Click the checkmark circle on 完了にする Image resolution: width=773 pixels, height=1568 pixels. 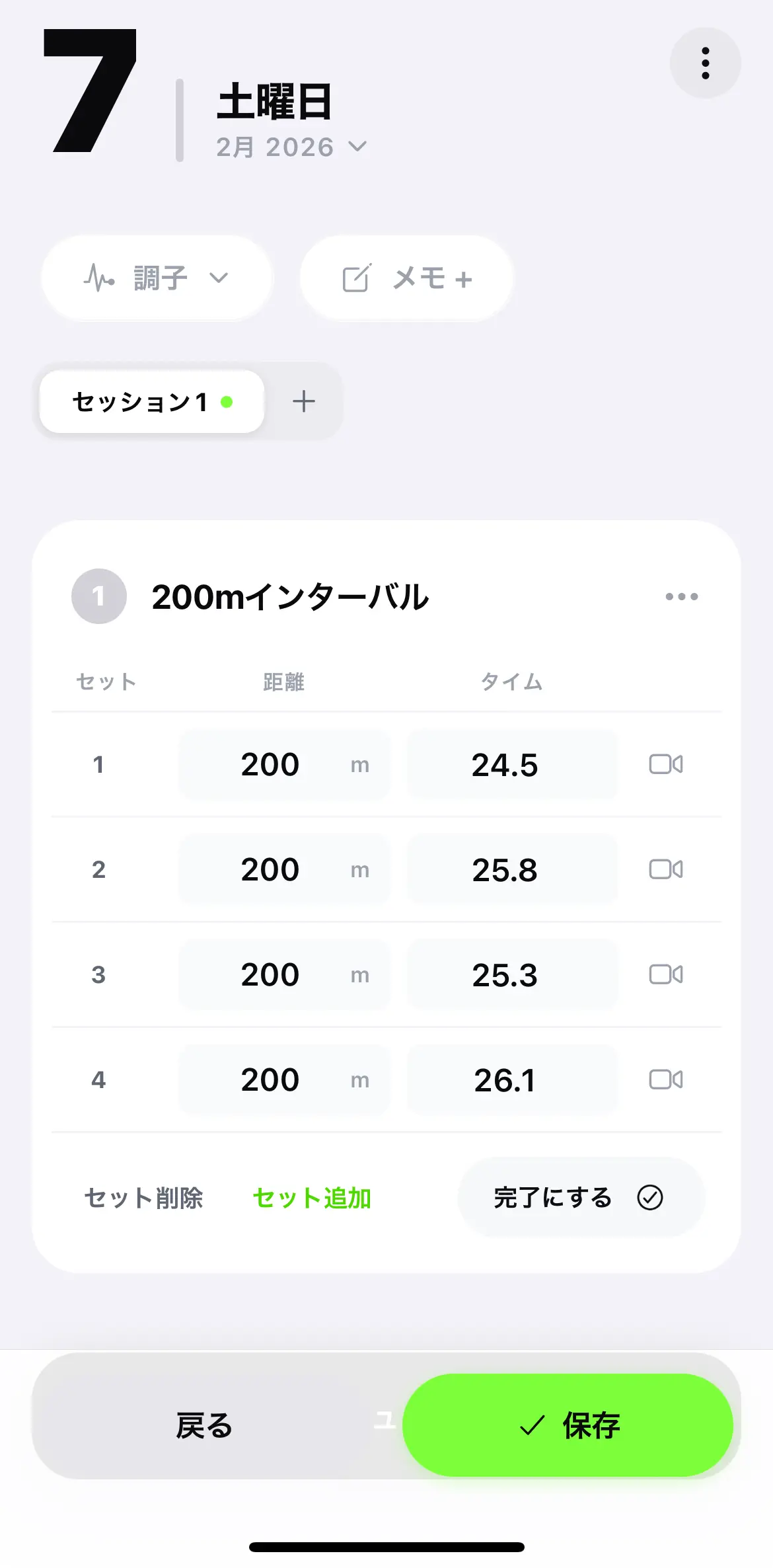pyautogui.click(x=650, y=1198)
